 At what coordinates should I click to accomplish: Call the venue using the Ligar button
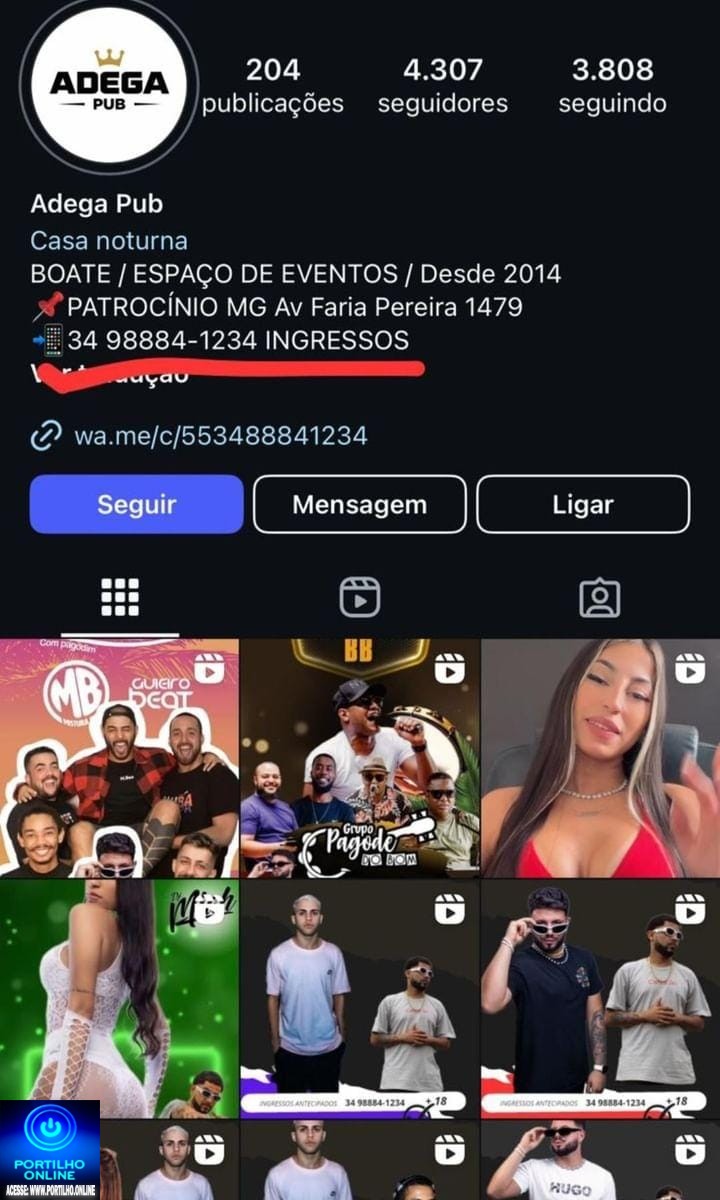[582, 504]
